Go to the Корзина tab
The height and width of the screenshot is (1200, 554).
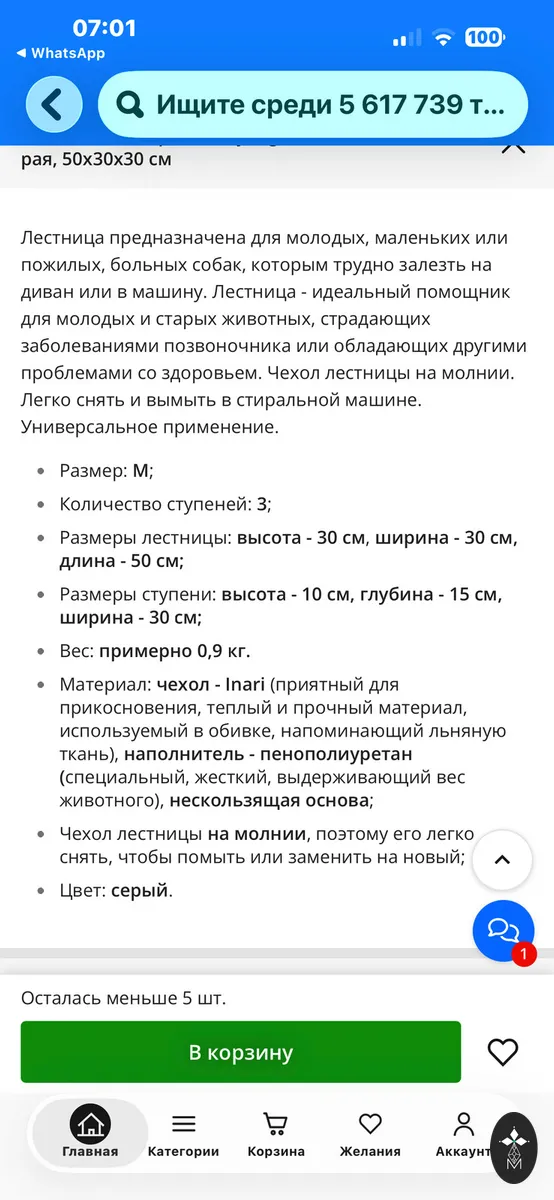[x=276, y=1133]
